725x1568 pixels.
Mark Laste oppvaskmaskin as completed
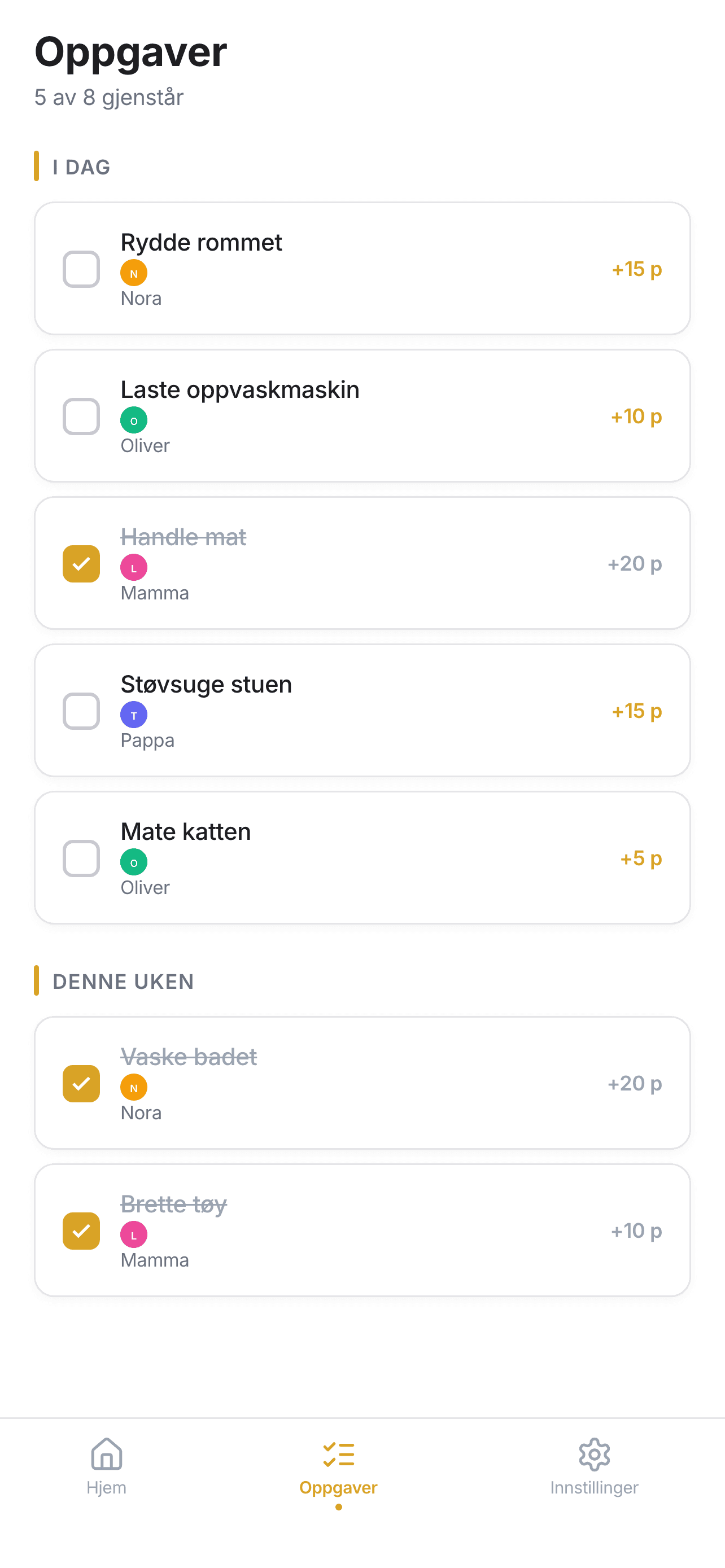tap(81, 417)
